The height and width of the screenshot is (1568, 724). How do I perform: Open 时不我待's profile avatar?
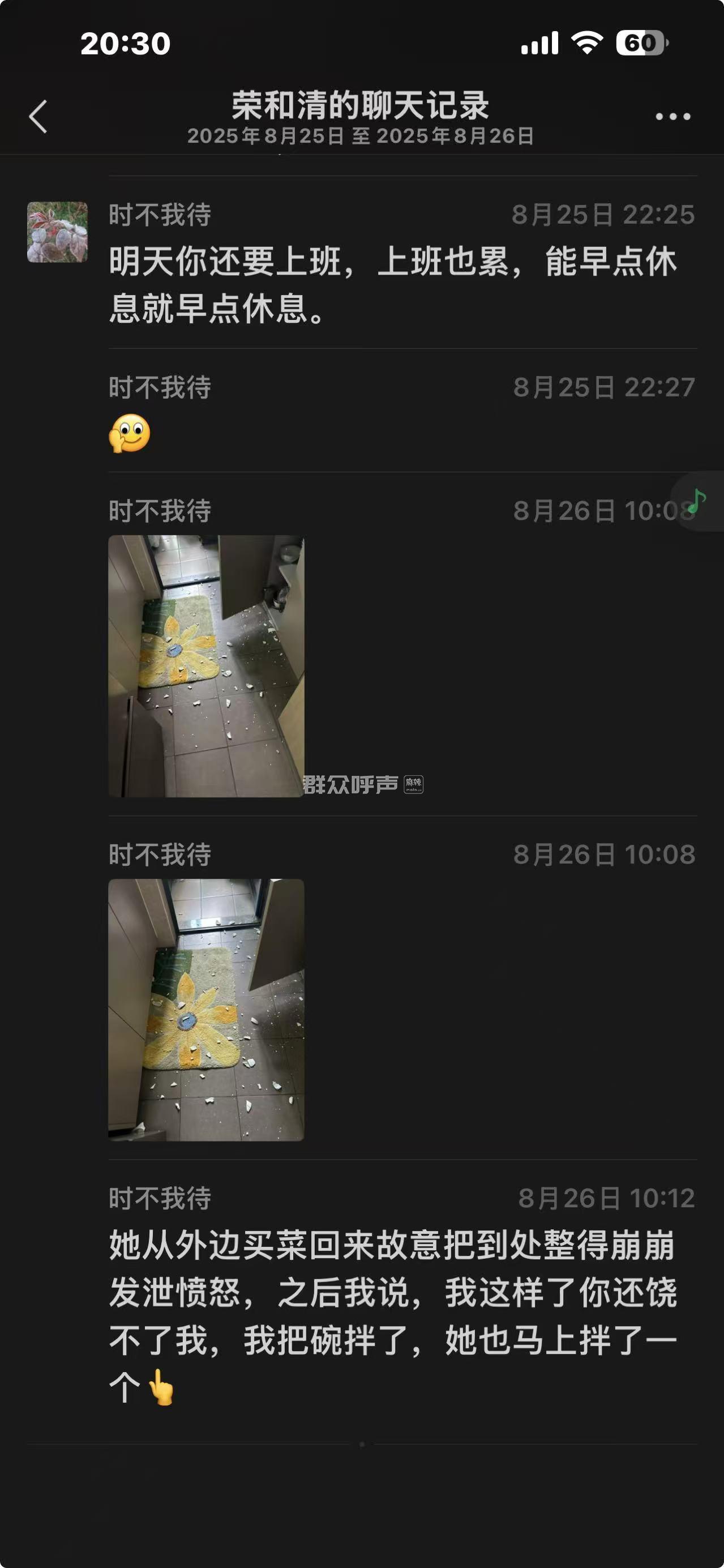click(x=57, y=232)
